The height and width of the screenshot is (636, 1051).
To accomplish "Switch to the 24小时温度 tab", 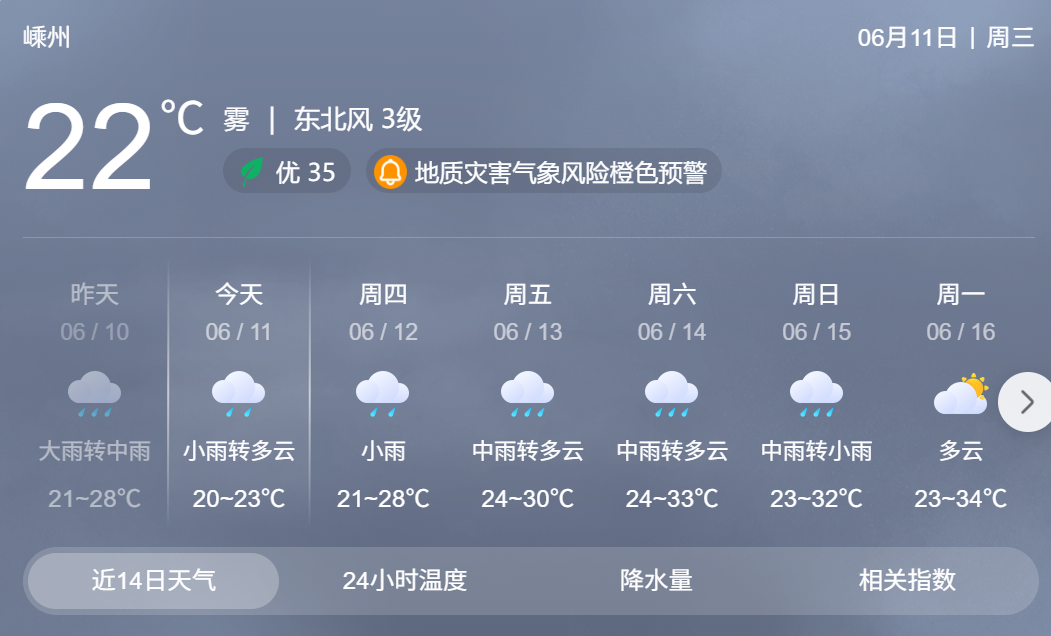I will pyautogui.click(x=404, y=580).
